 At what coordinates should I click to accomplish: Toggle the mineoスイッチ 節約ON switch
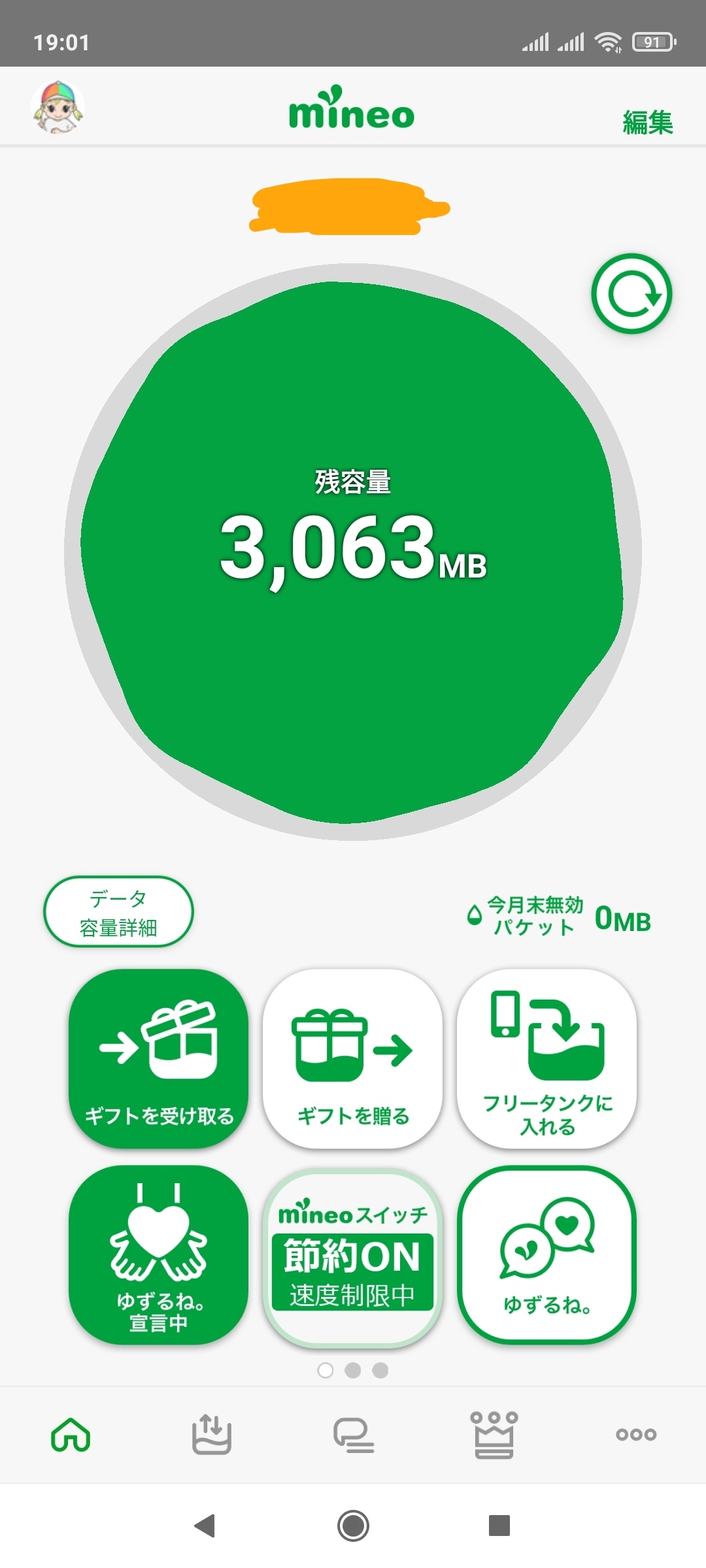353,1258
